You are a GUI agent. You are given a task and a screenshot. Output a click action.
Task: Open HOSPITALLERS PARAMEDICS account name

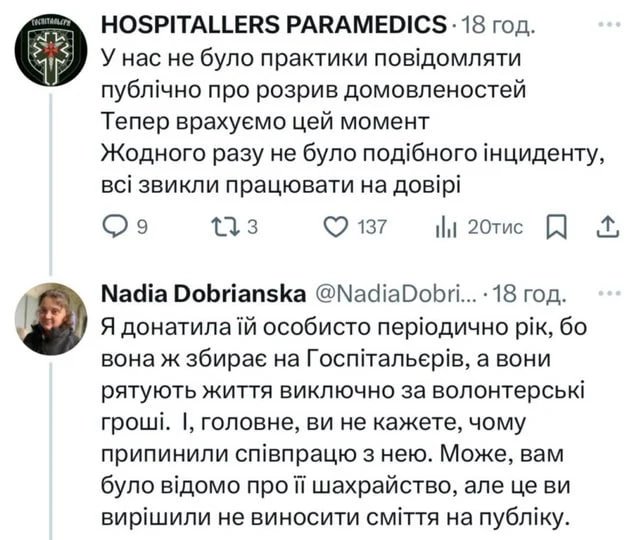pos(274,23)
